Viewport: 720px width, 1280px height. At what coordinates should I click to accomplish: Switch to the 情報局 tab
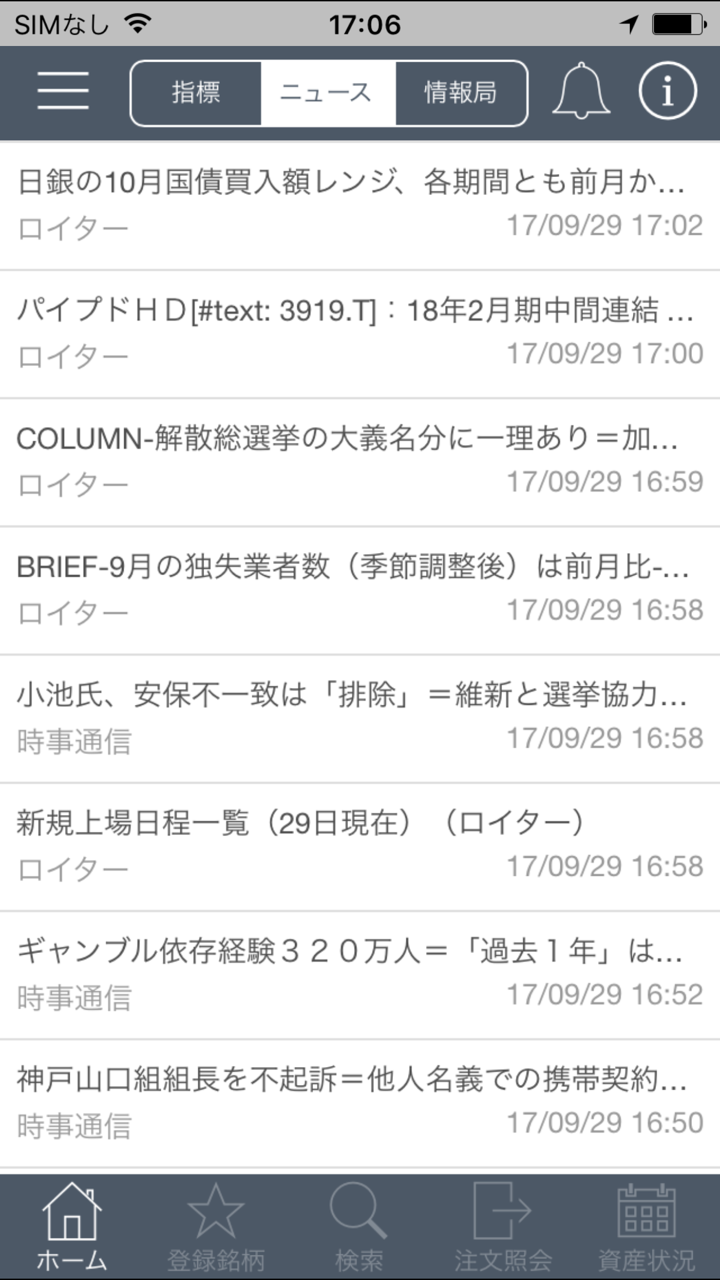460,91
